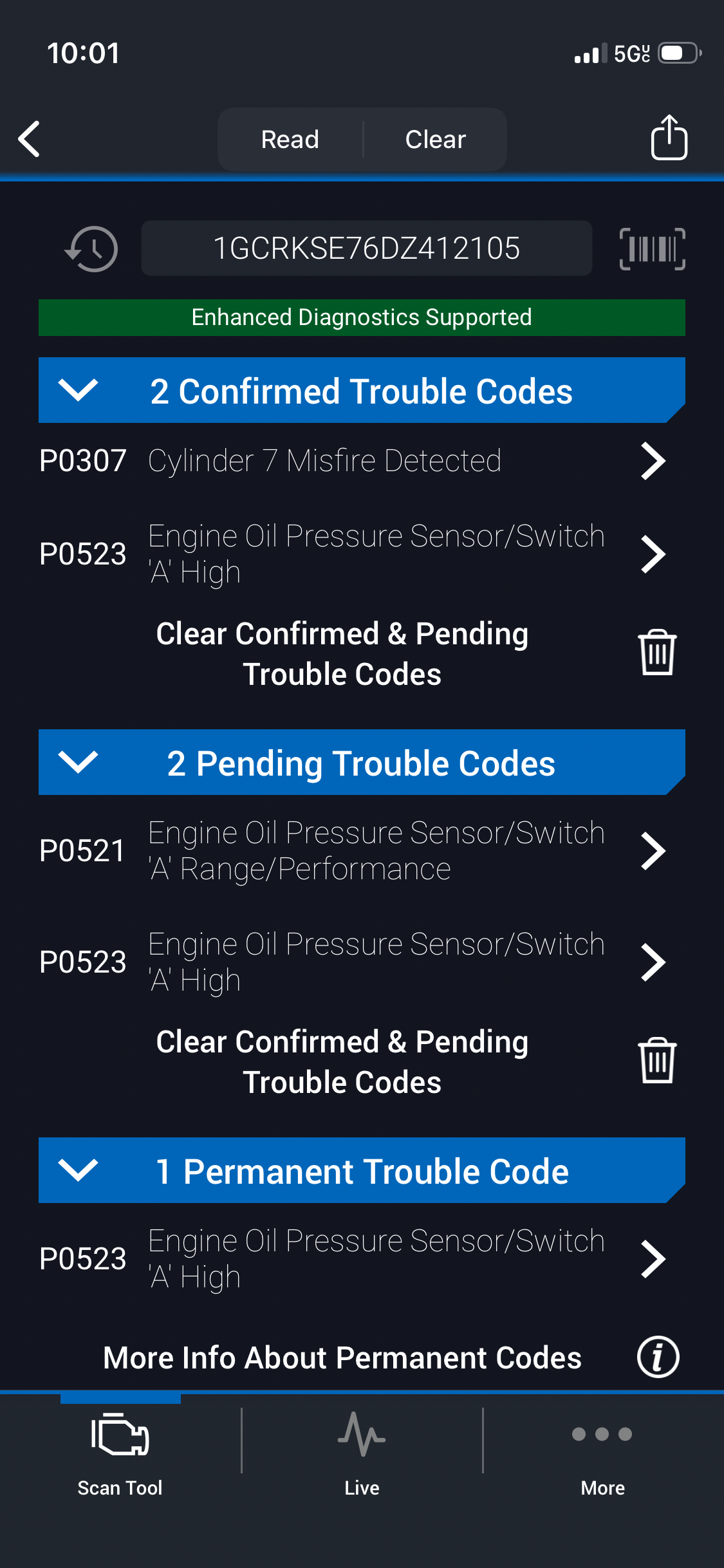This screenshot has width=724, height=1568.
Task: Tap the Read button
Action: point(290,139)
